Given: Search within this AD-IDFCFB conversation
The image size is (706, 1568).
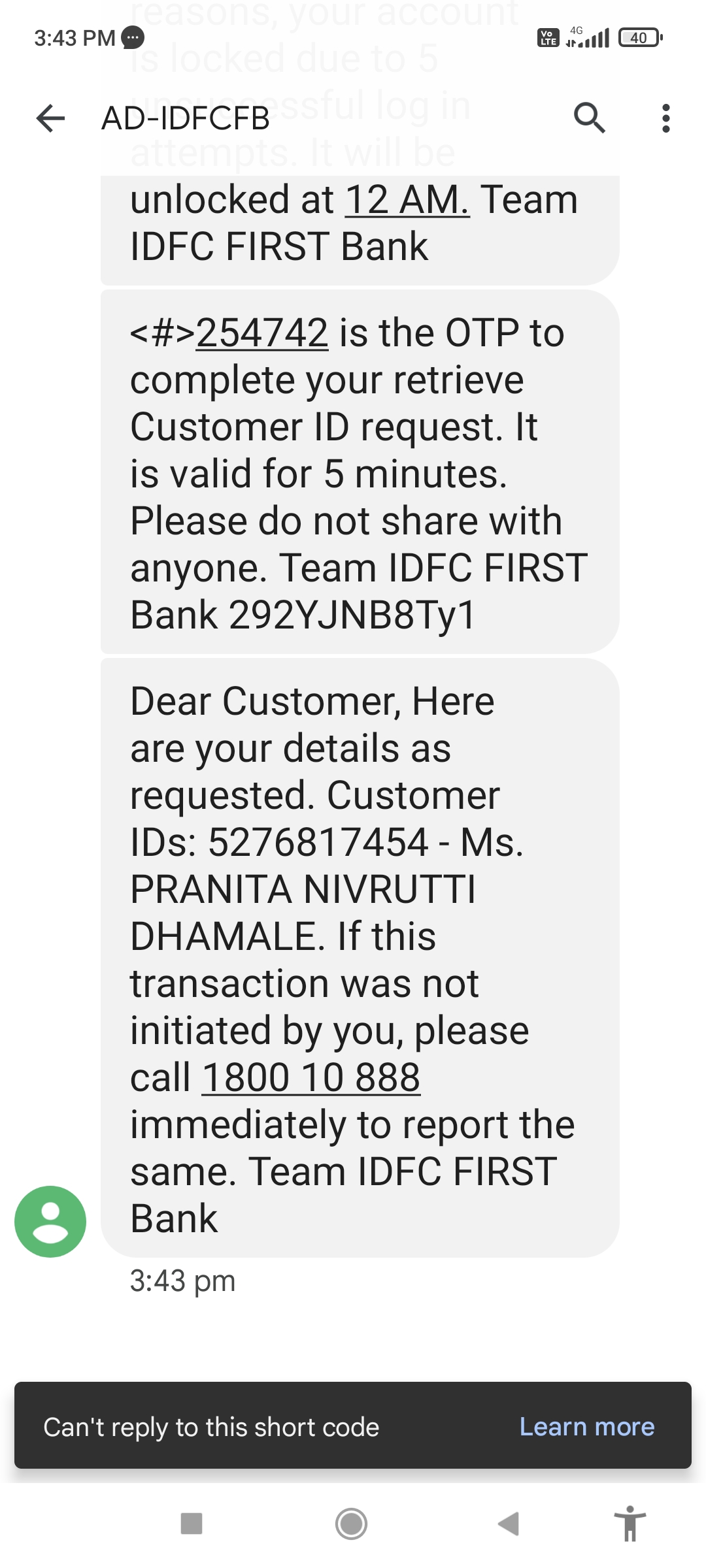Looking at the screenshot, I should click(589, 118).
